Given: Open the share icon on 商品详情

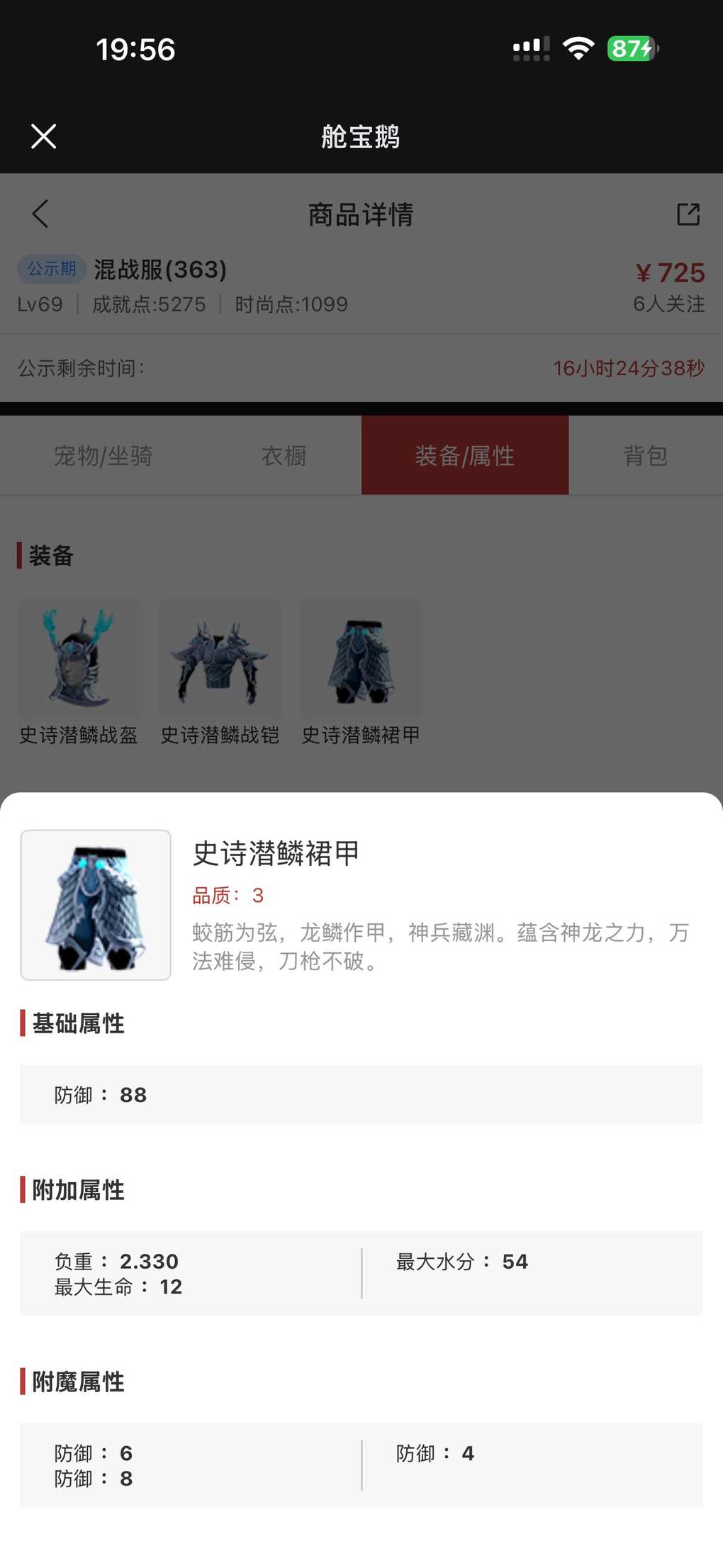Looking at the screenshot, I should pos(688,213).
